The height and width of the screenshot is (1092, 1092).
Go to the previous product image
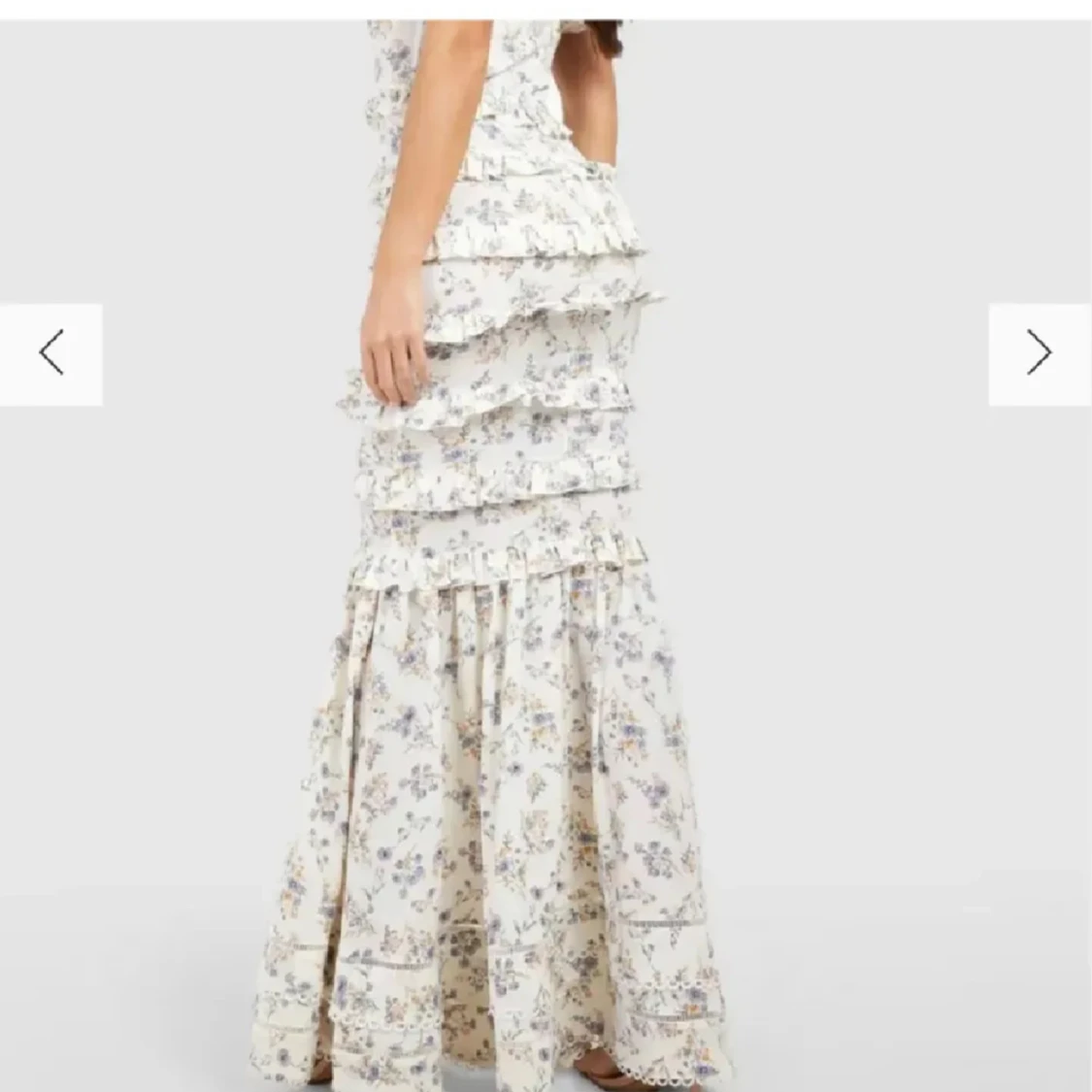click(x=51, y=353)
